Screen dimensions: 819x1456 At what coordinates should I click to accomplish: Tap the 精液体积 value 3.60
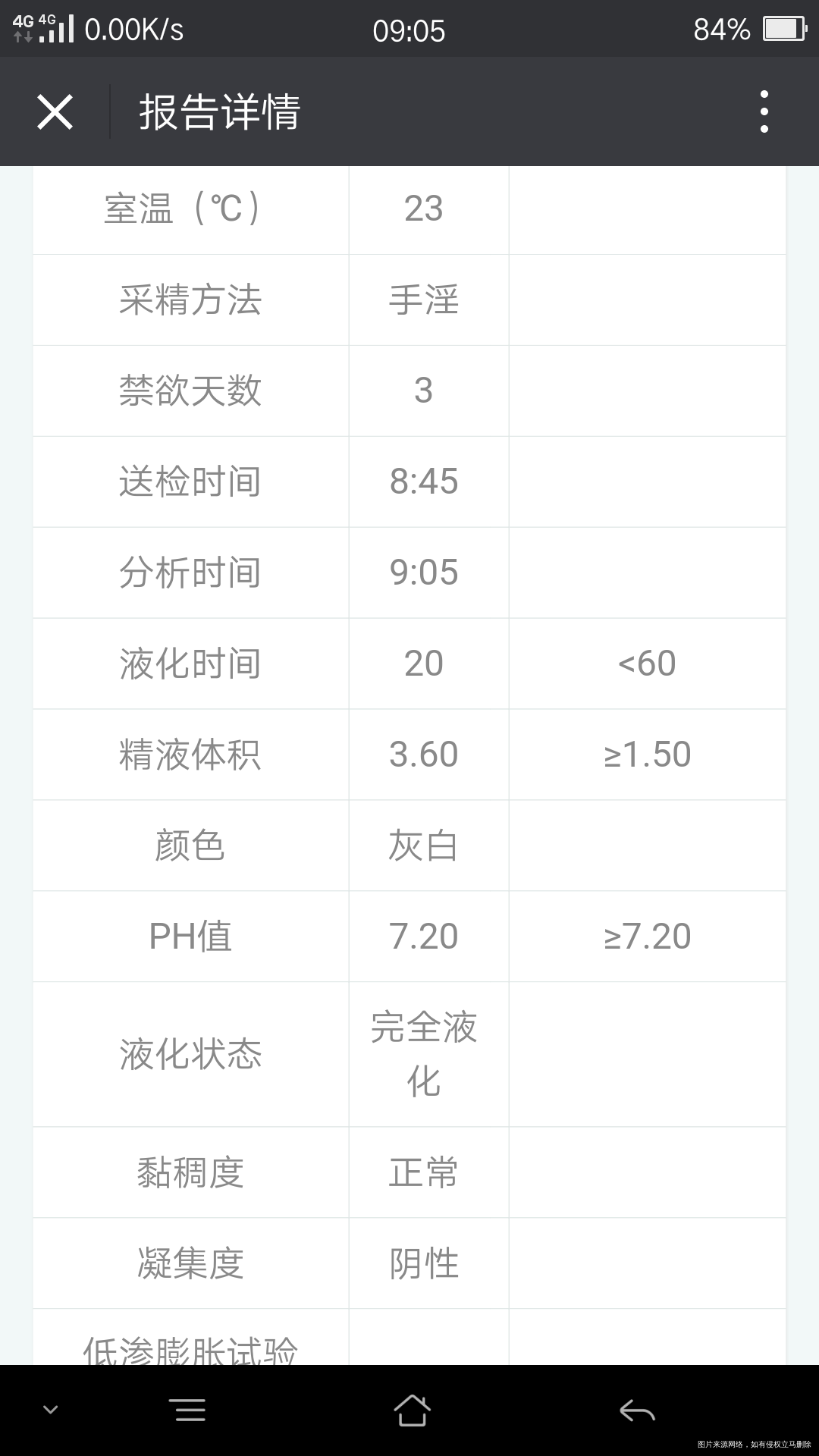427,755
